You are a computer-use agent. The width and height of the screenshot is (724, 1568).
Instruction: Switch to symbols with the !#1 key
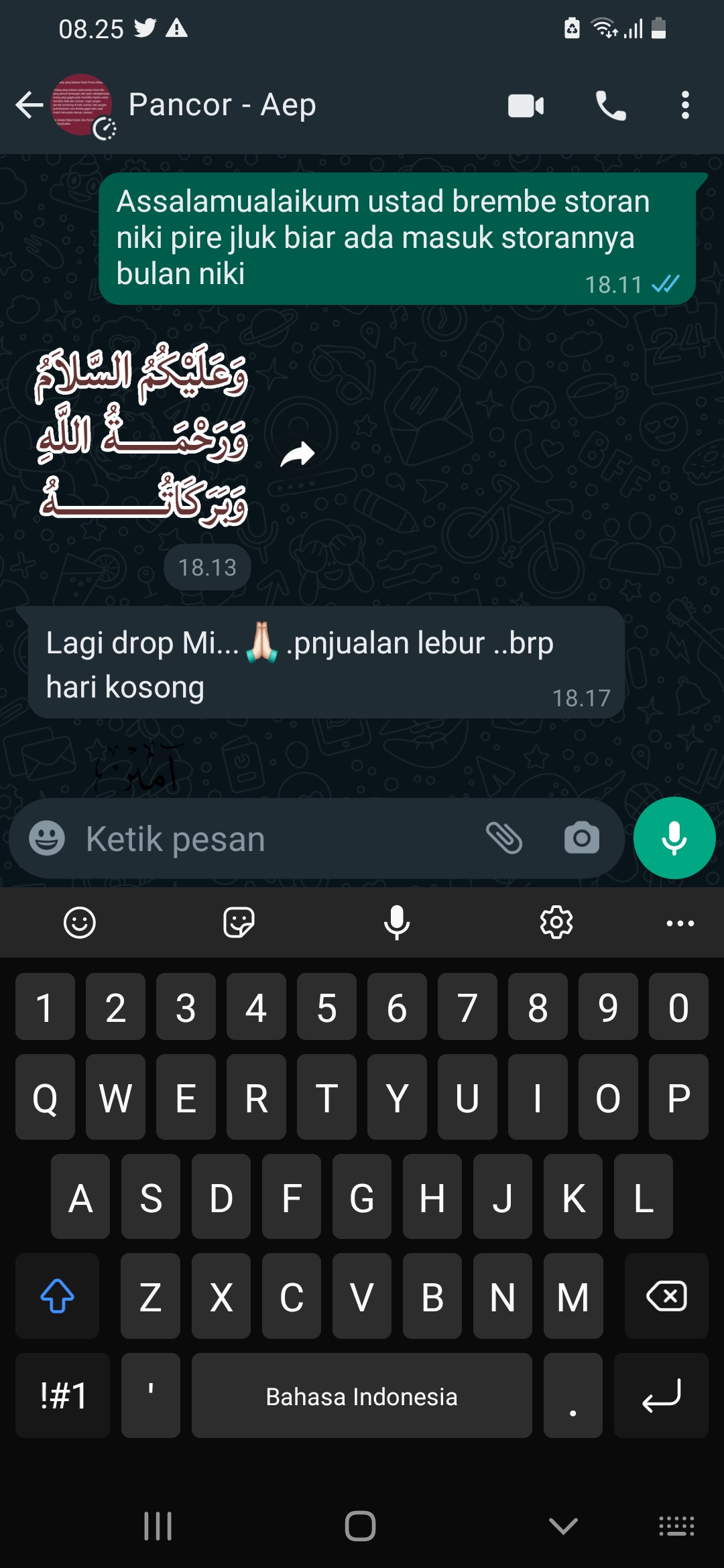63,1396
